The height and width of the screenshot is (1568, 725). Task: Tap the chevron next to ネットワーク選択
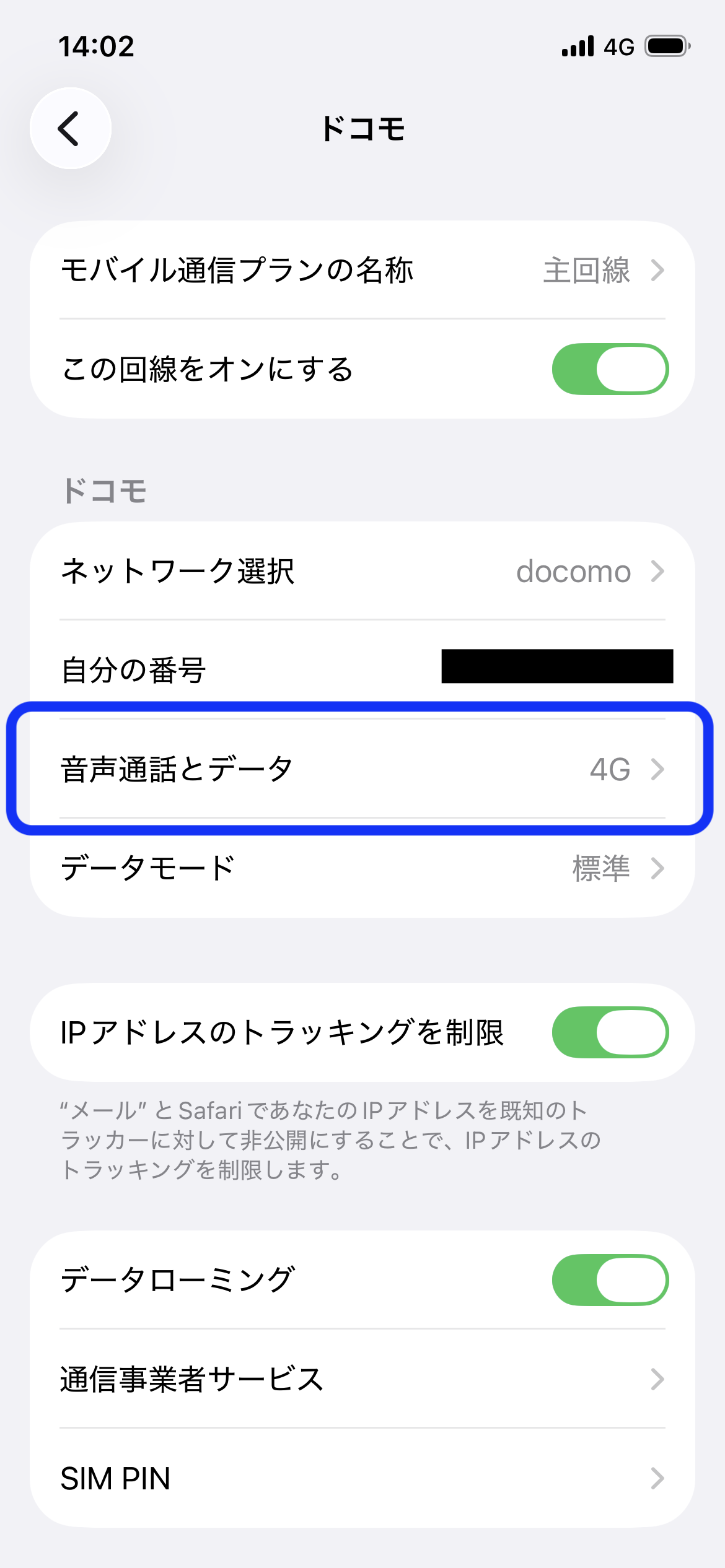coord(657,572)
